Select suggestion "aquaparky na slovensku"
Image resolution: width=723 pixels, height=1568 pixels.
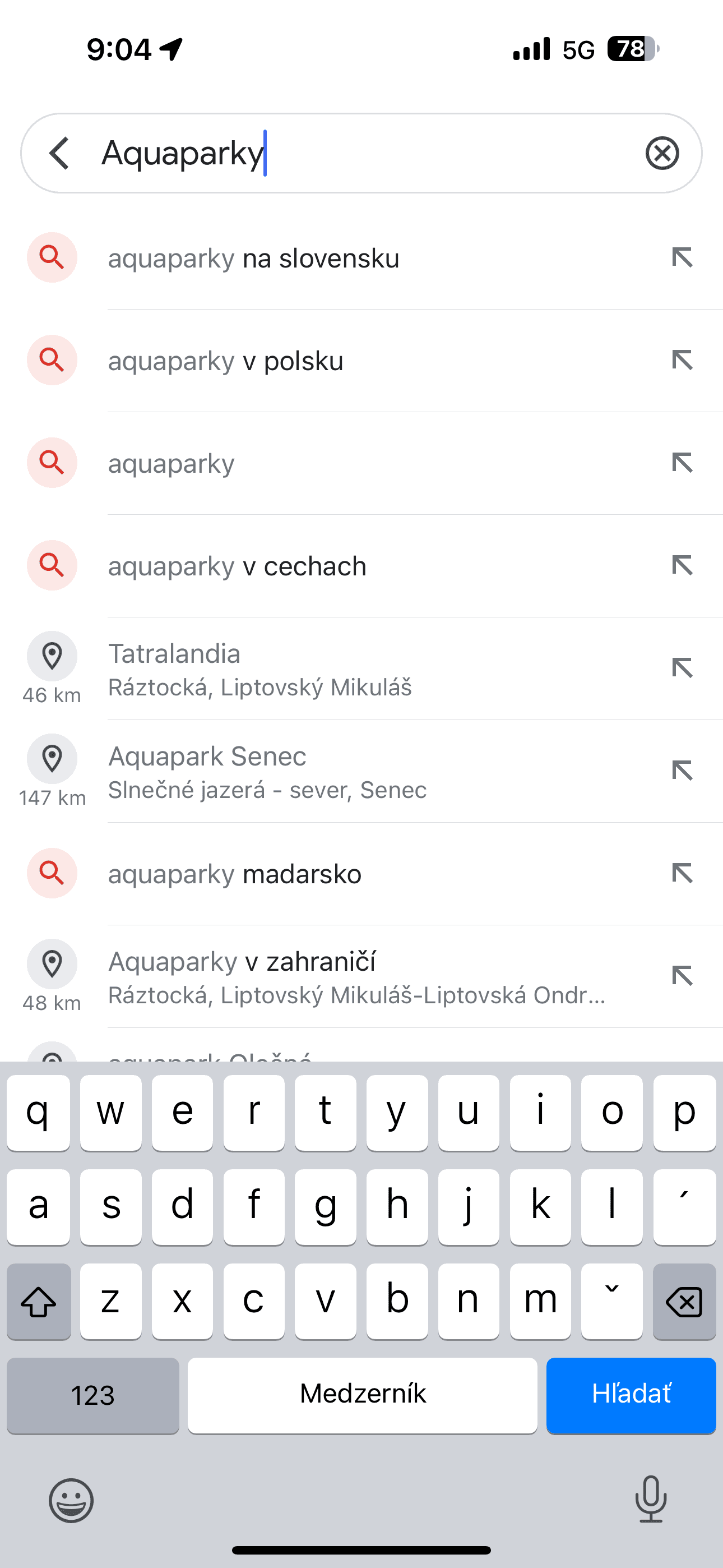(361, 258)
